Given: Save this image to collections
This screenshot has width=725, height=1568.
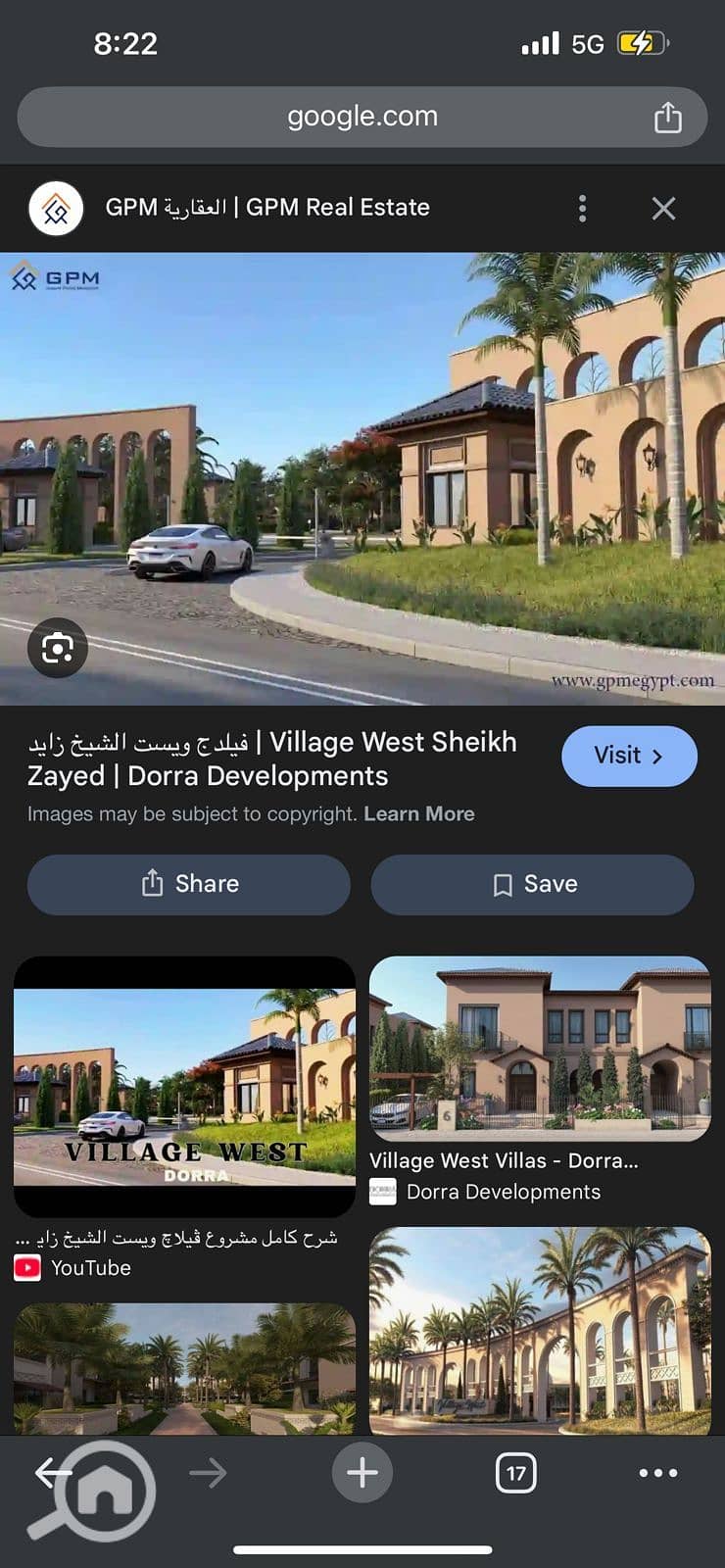Looking at the screenshot, I should pos(532,884).
